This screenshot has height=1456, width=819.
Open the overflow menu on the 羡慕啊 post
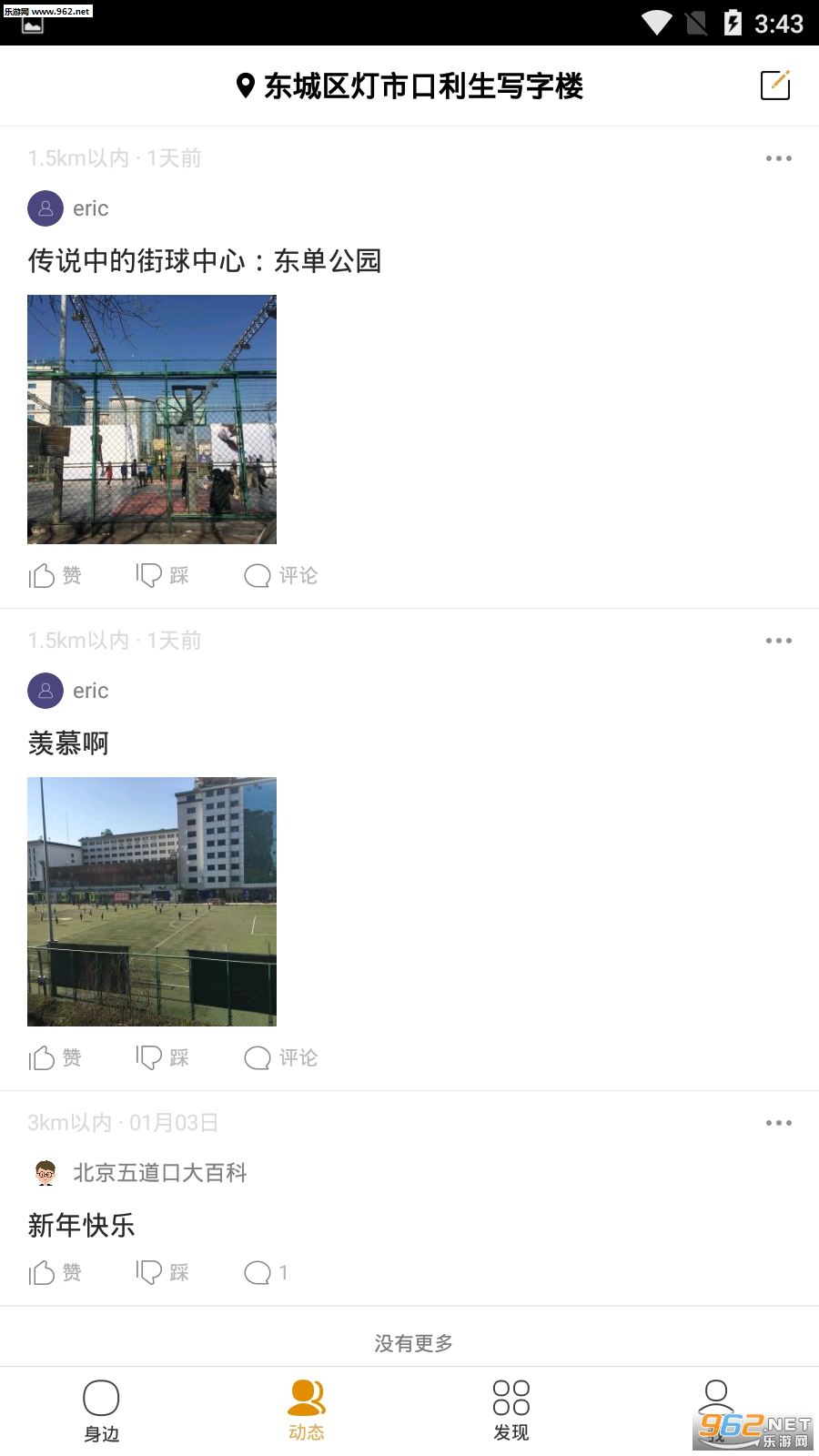[779, 641]
